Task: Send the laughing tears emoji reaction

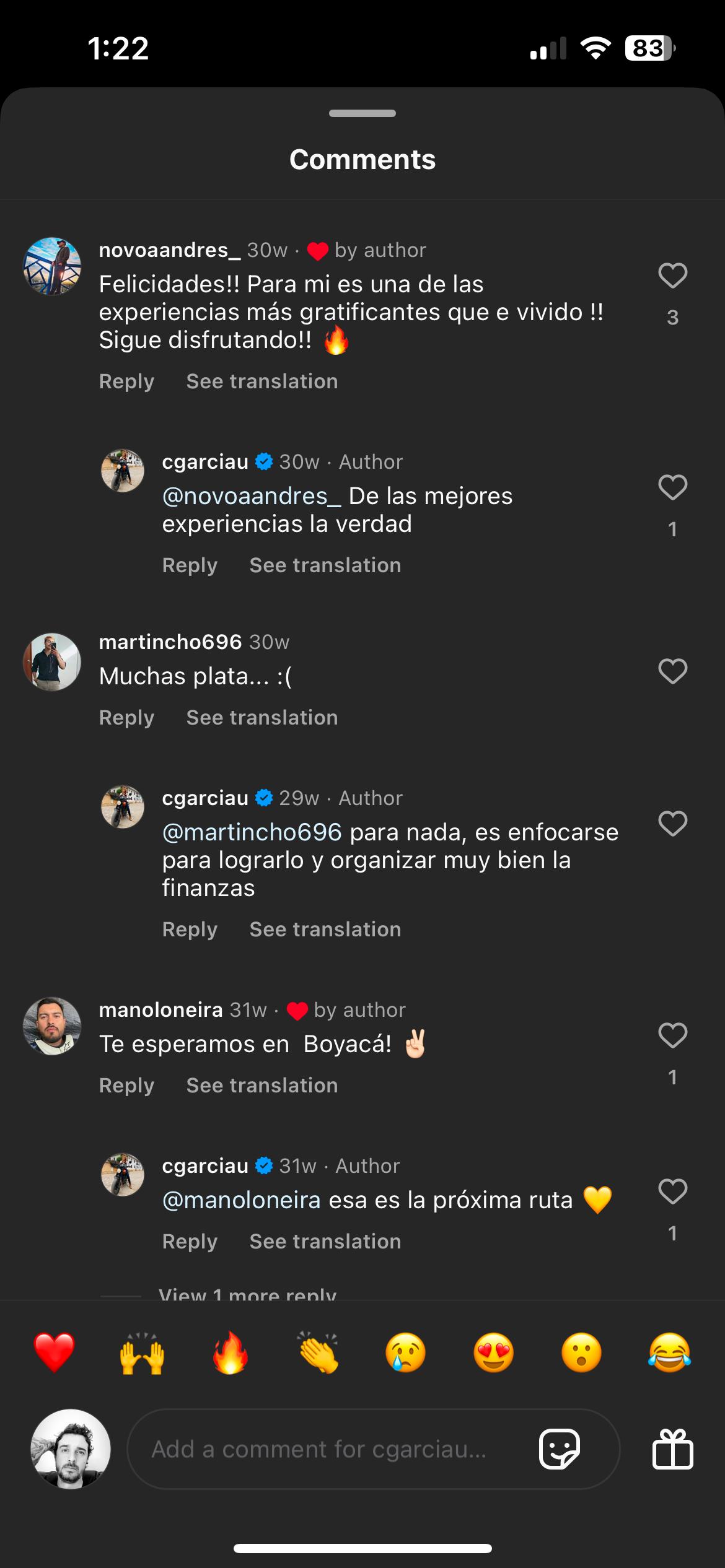Action: point(669,1353)
